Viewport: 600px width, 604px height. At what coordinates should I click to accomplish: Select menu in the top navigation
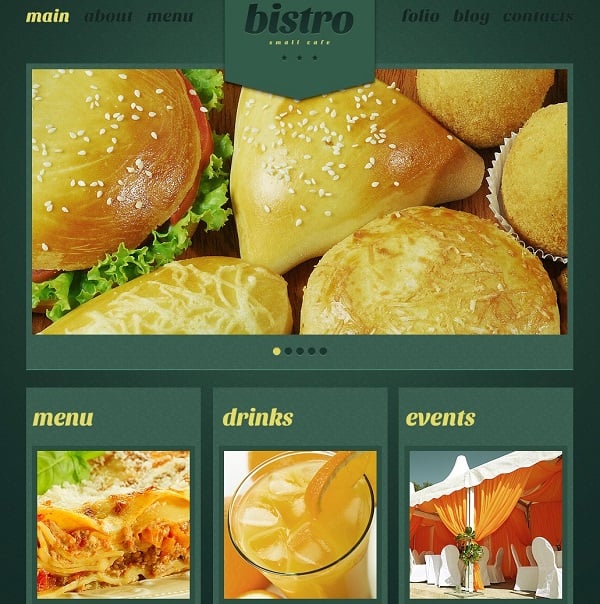tap(170, 16)
